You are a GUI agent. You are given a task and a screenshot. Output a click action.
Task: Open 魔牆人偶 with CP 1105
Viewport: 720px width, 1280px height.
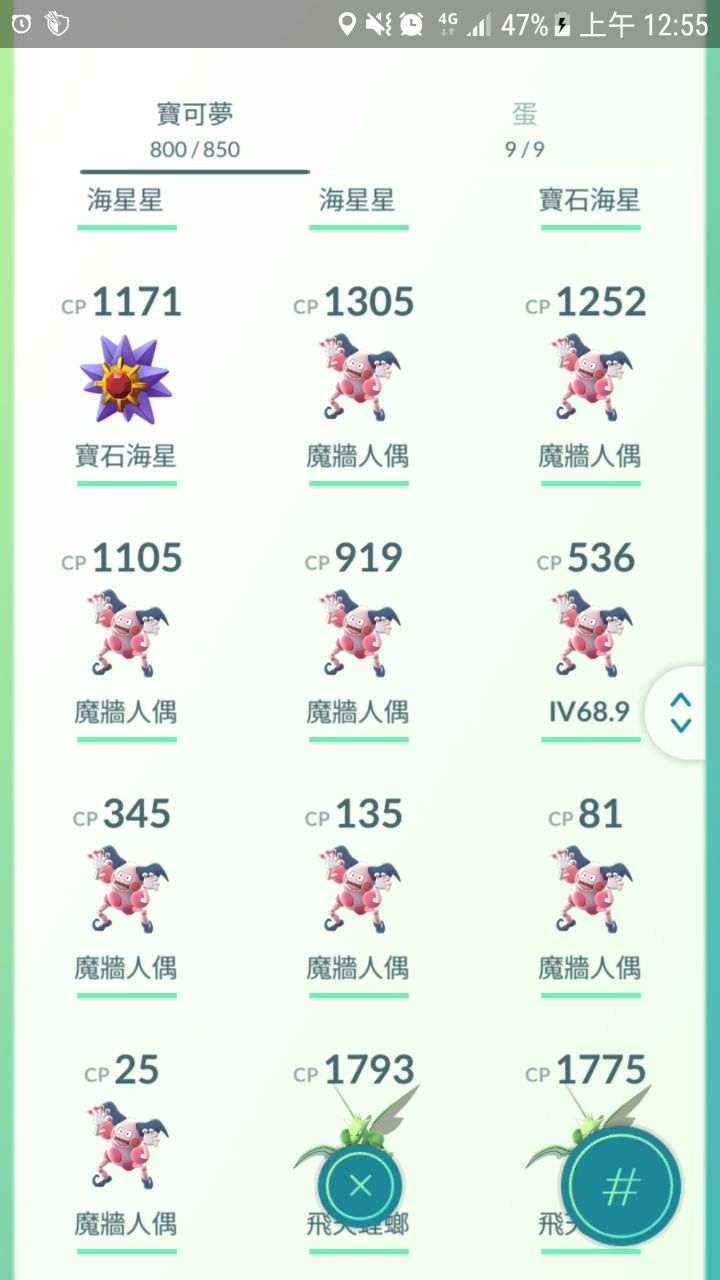point(126,635)
